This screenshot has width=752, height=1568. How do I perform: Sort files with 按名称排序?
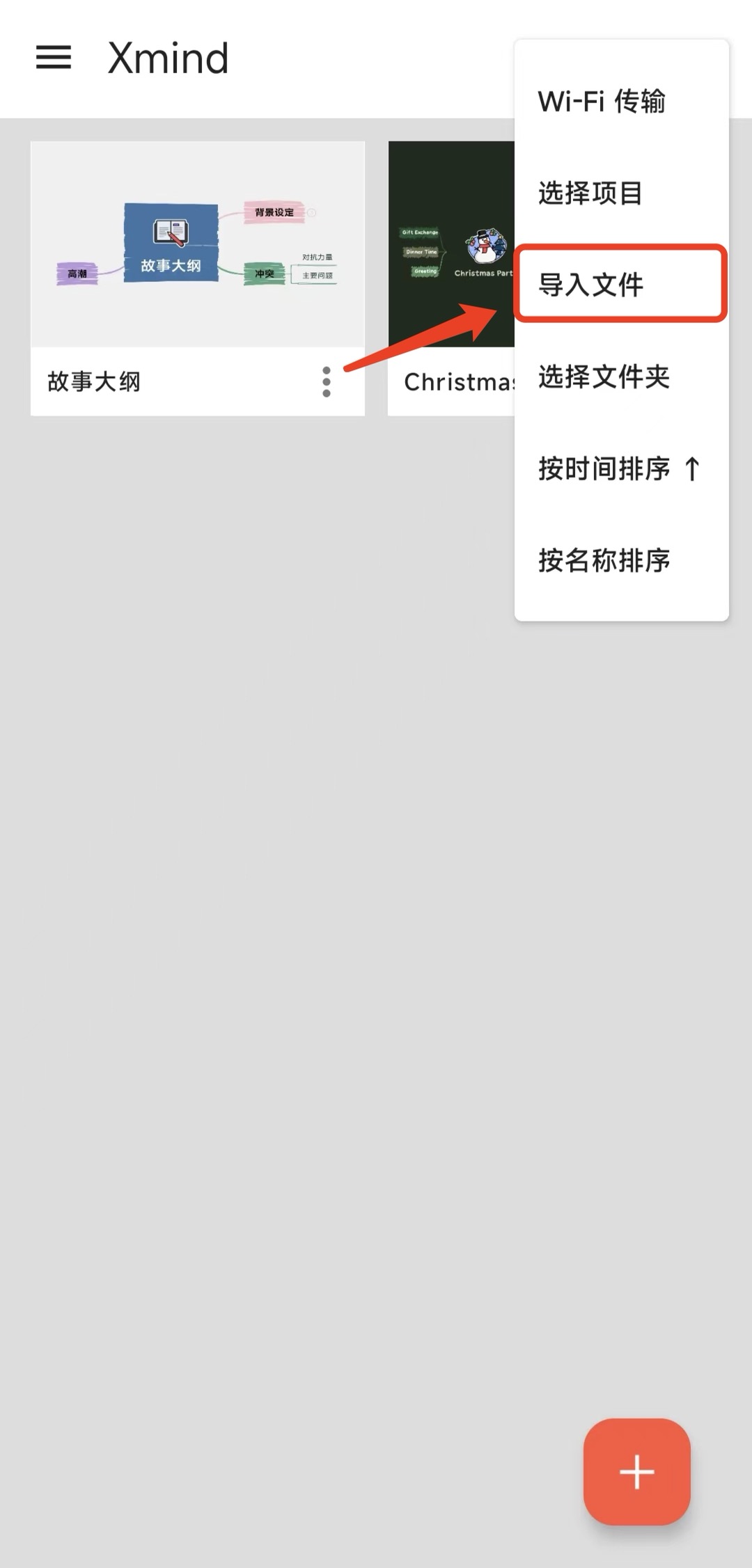[604, 560]
